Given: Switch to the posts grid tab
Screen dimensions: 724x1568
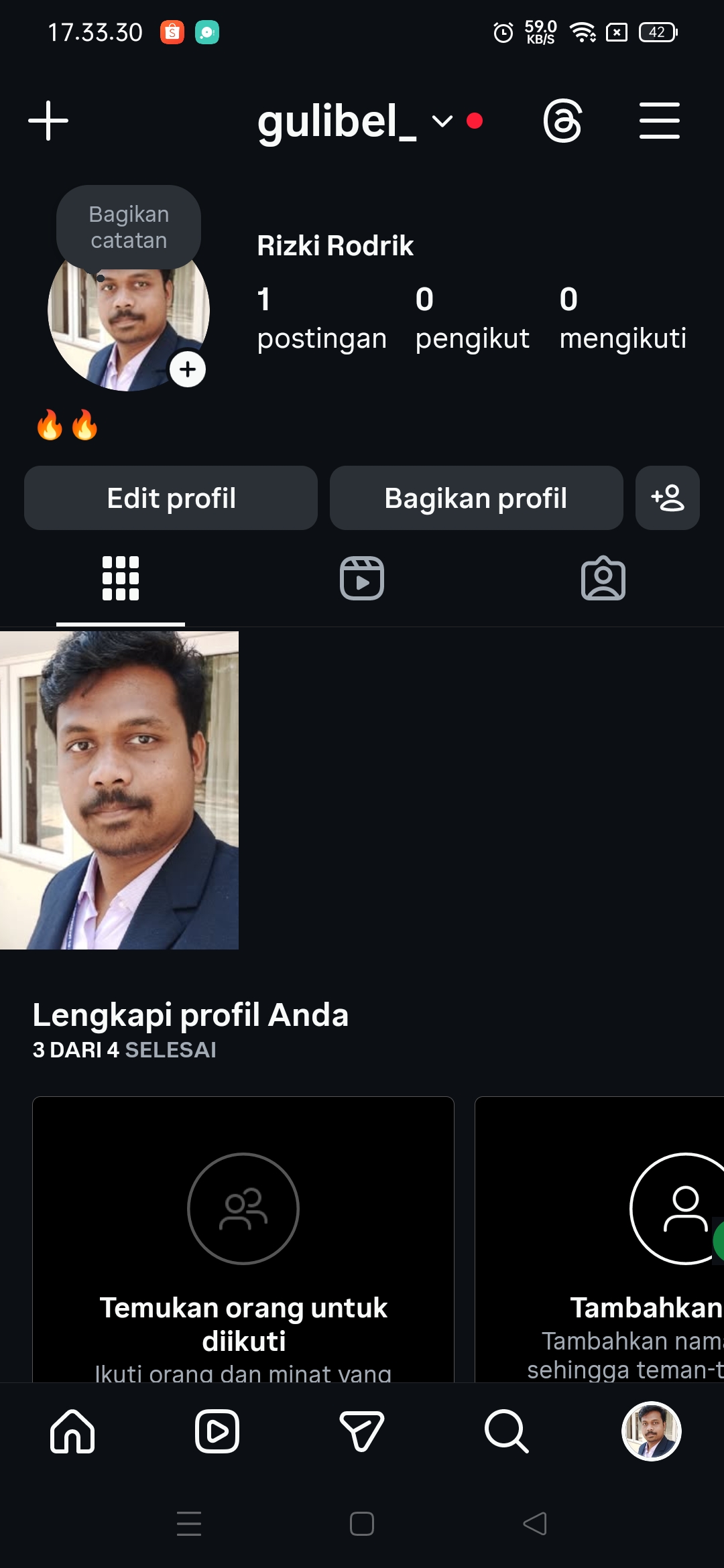Looking at the screenshot, I should tap(121, 578).
